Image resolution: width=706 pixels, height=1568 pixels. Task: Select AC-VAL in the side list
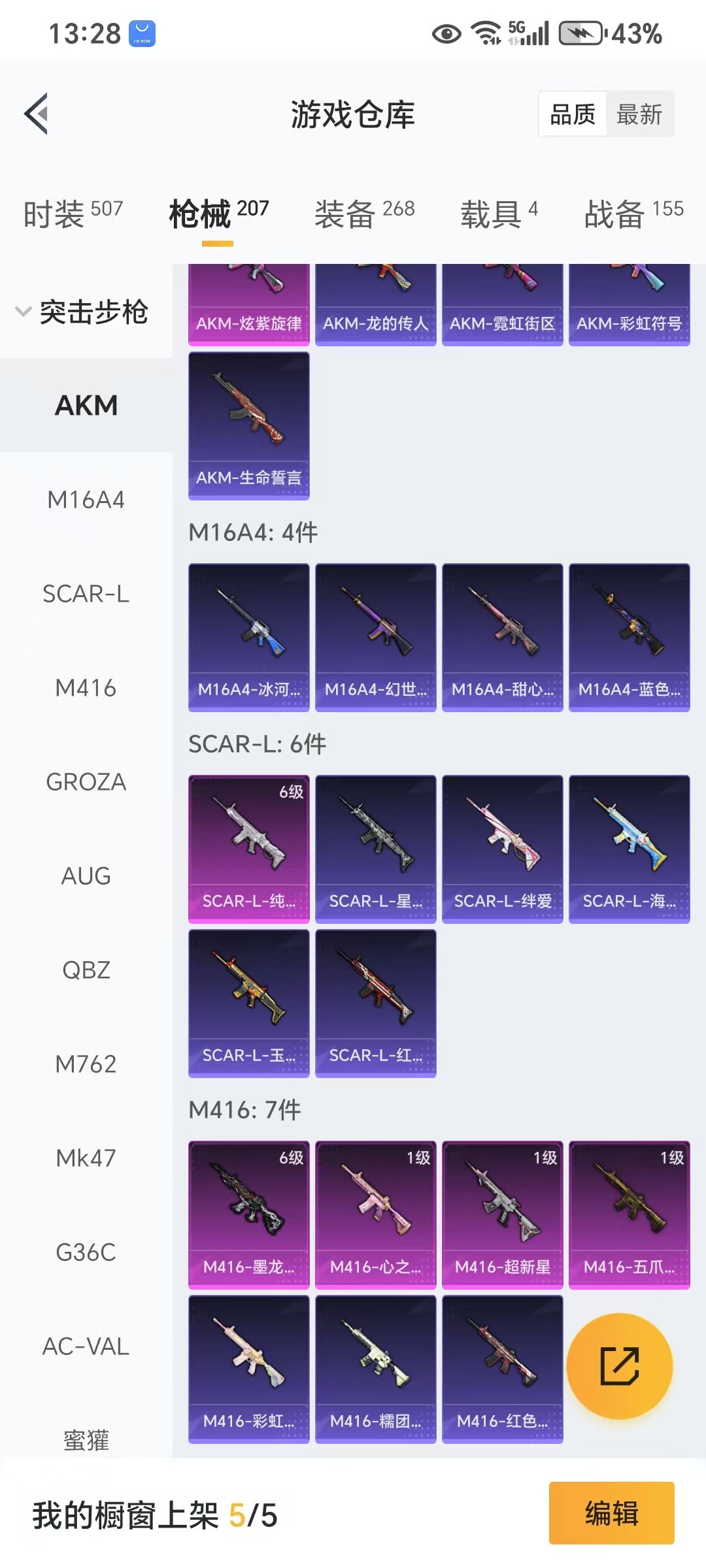click(86, 1347)
